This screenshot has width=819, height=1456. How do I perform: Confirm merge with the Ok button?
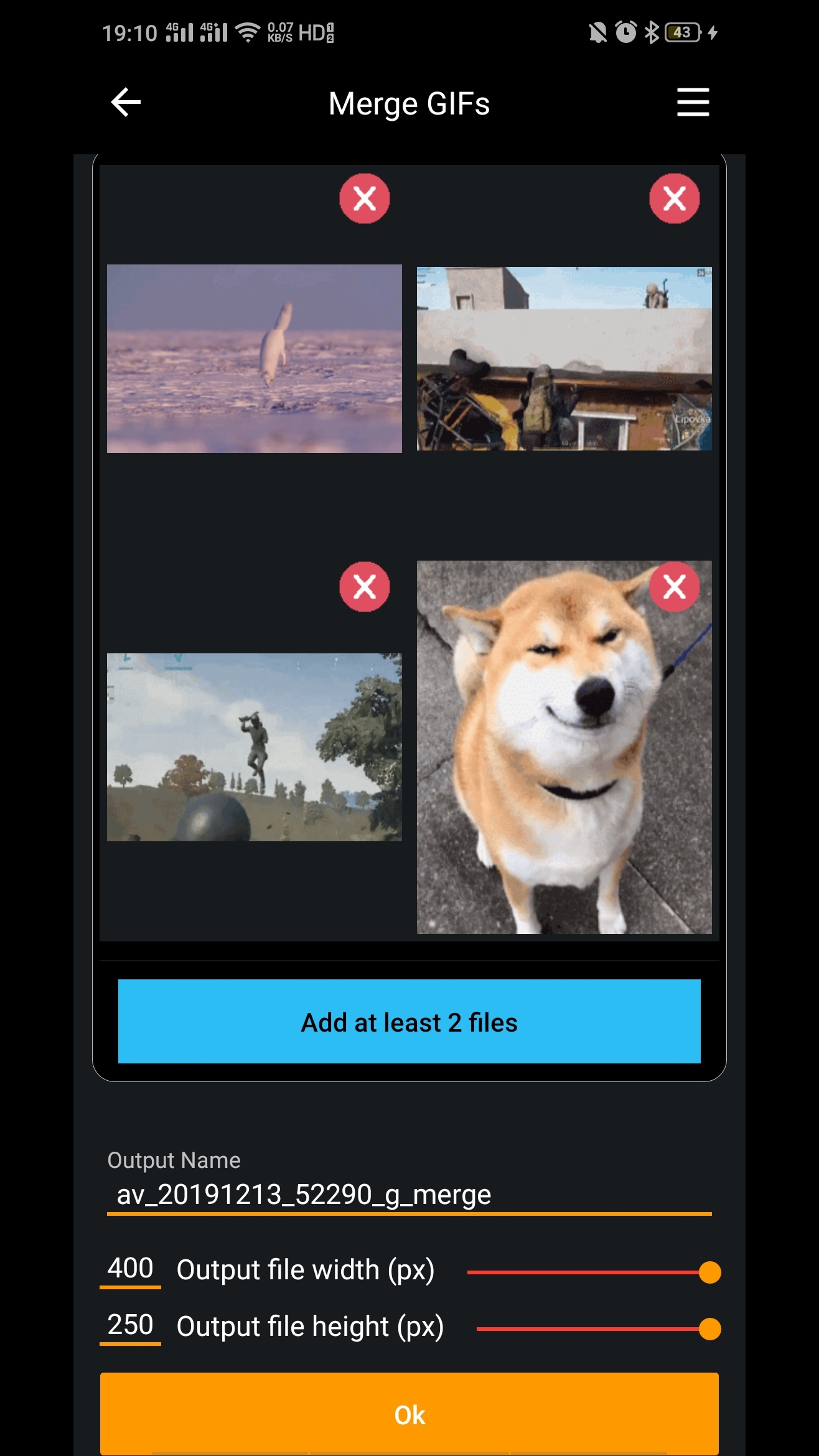coord(409,1414)
